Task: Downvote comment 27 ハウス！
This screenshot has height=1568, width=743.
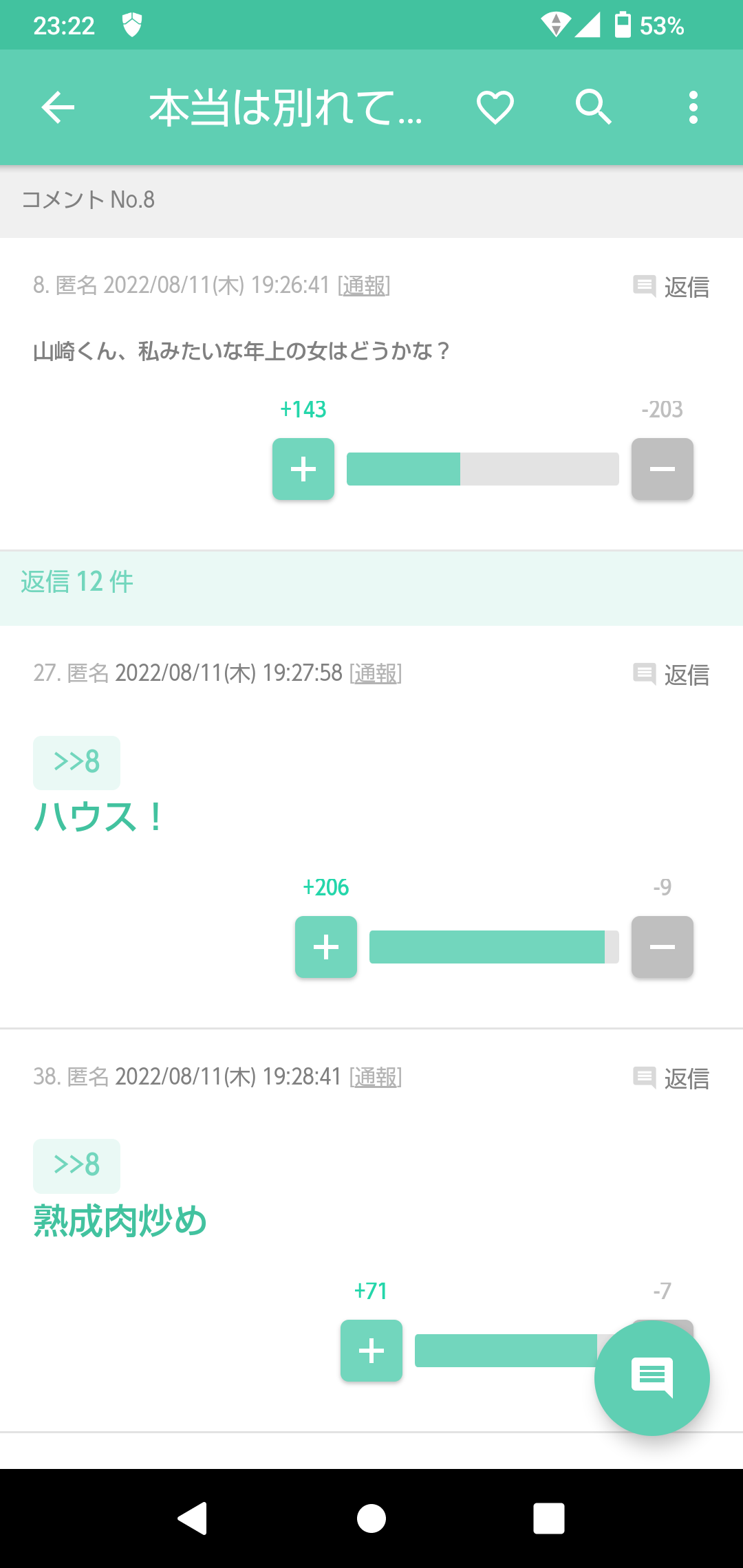Action: 663,947
